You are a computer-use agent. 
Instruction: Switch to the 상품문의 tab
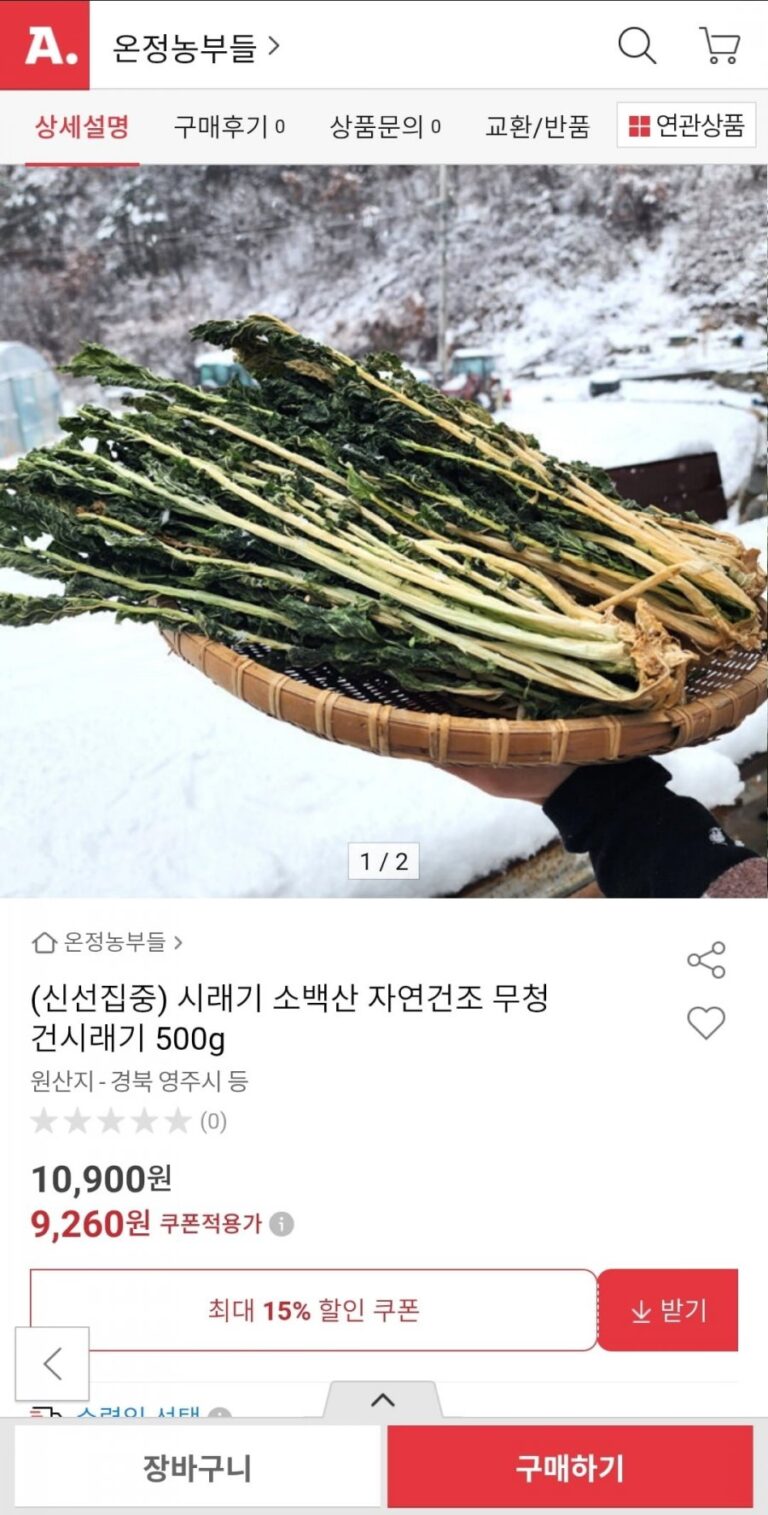pyautogui.click(x=385, y=127)
